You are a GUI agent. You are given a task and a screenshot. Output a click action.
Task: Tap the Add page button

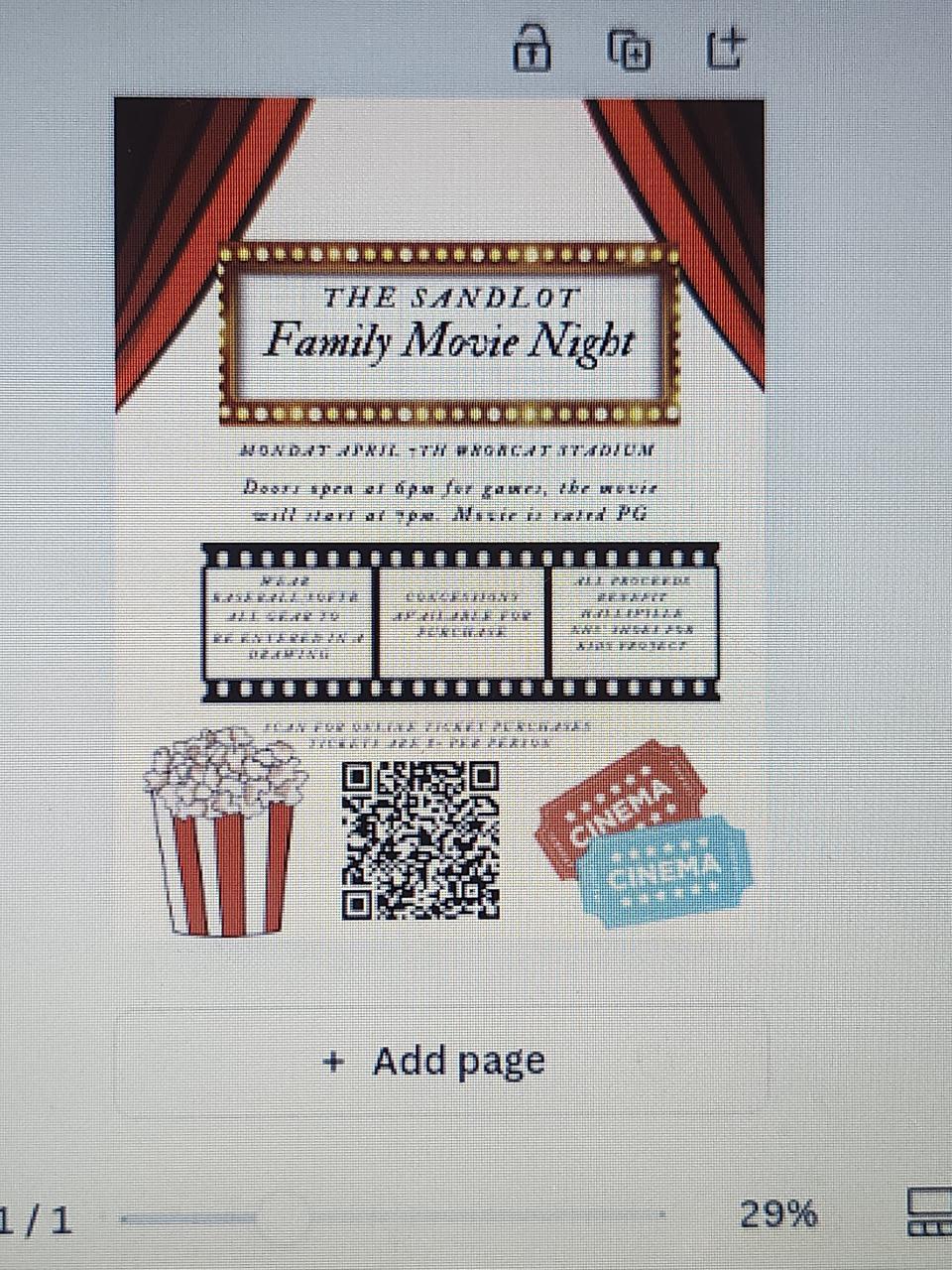[x=435, y=1062]
